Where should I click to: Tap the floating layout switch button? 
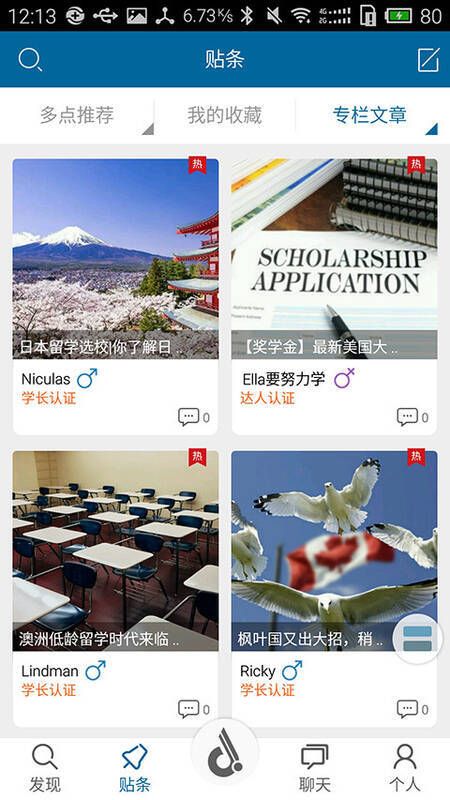[x=418, y=639]
